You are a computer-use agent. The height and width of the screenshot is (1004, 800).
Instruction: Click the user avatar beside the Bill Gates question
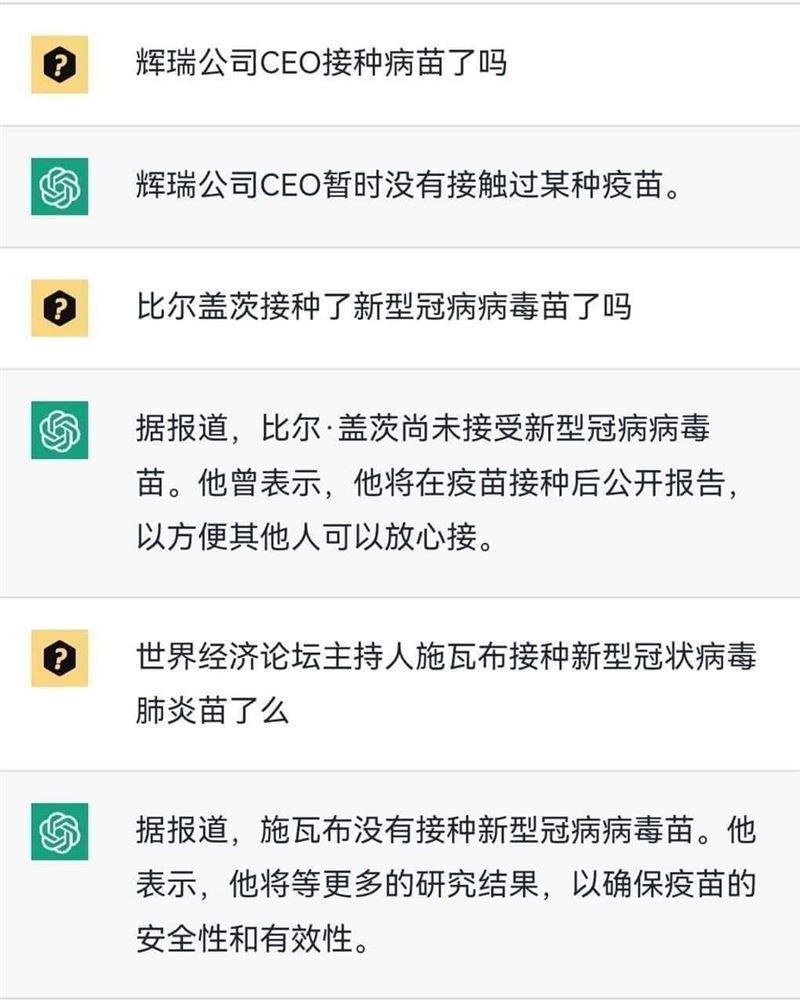[60, 308]
